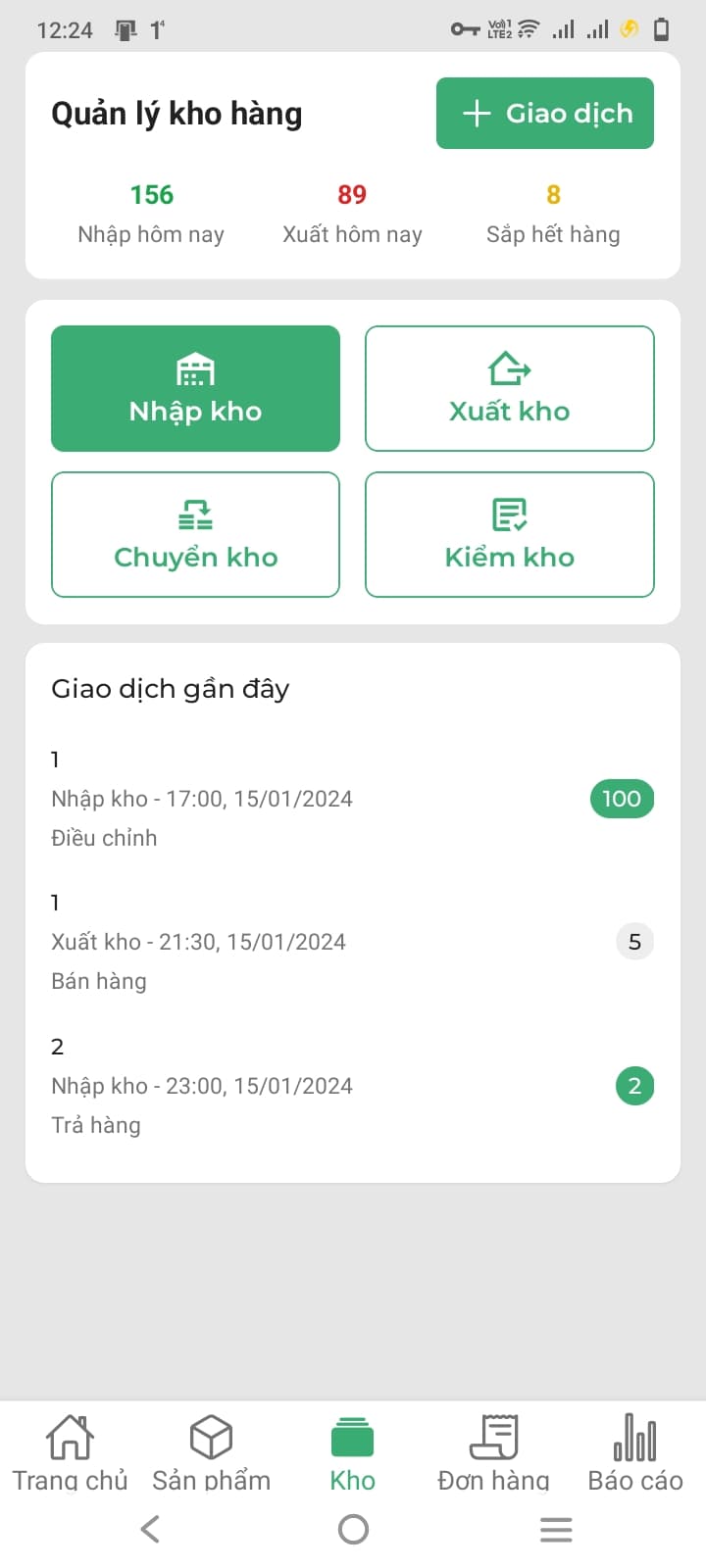This screenshot has width=706, height=1568.
Task: Check the Sắp hết hàng alert count 8
Action: (554, 194)
